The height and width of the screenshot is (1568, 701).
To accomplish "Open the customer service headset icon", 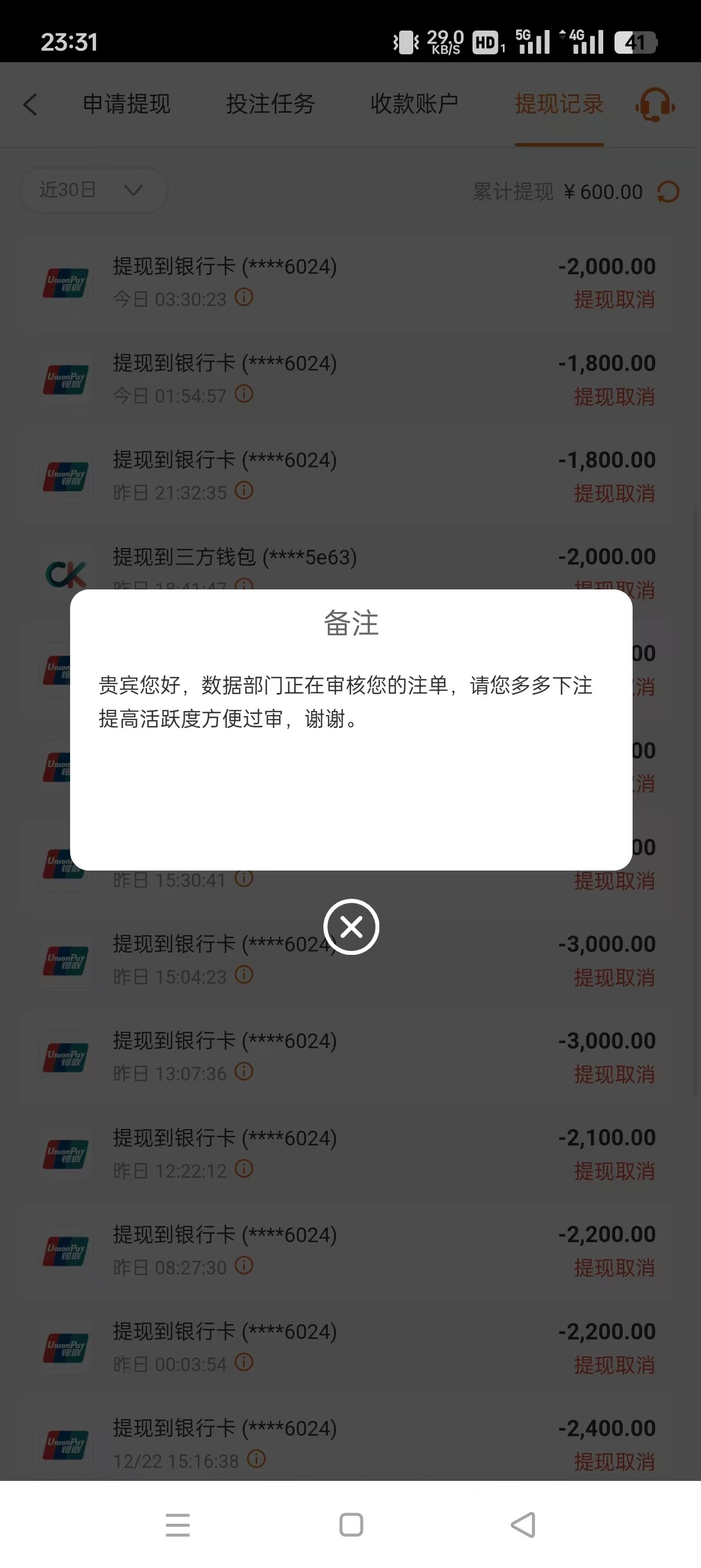I will pos(654,105).
